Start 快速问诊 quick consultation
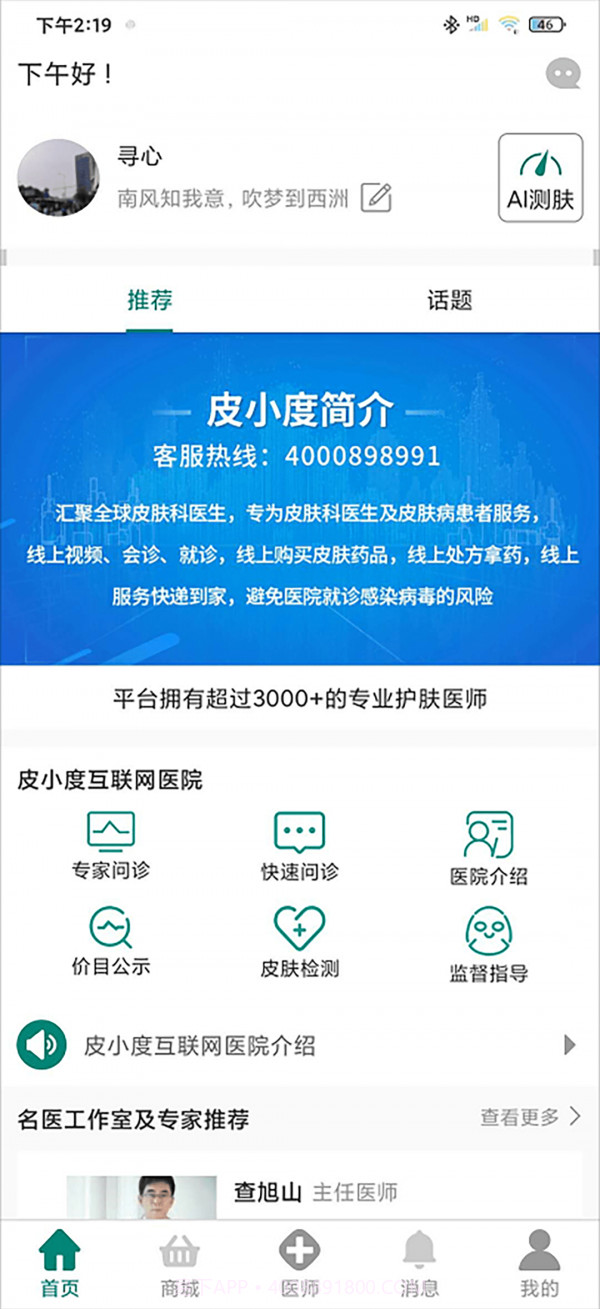Screen dimensions: 600x1309 tap(300, 846)
